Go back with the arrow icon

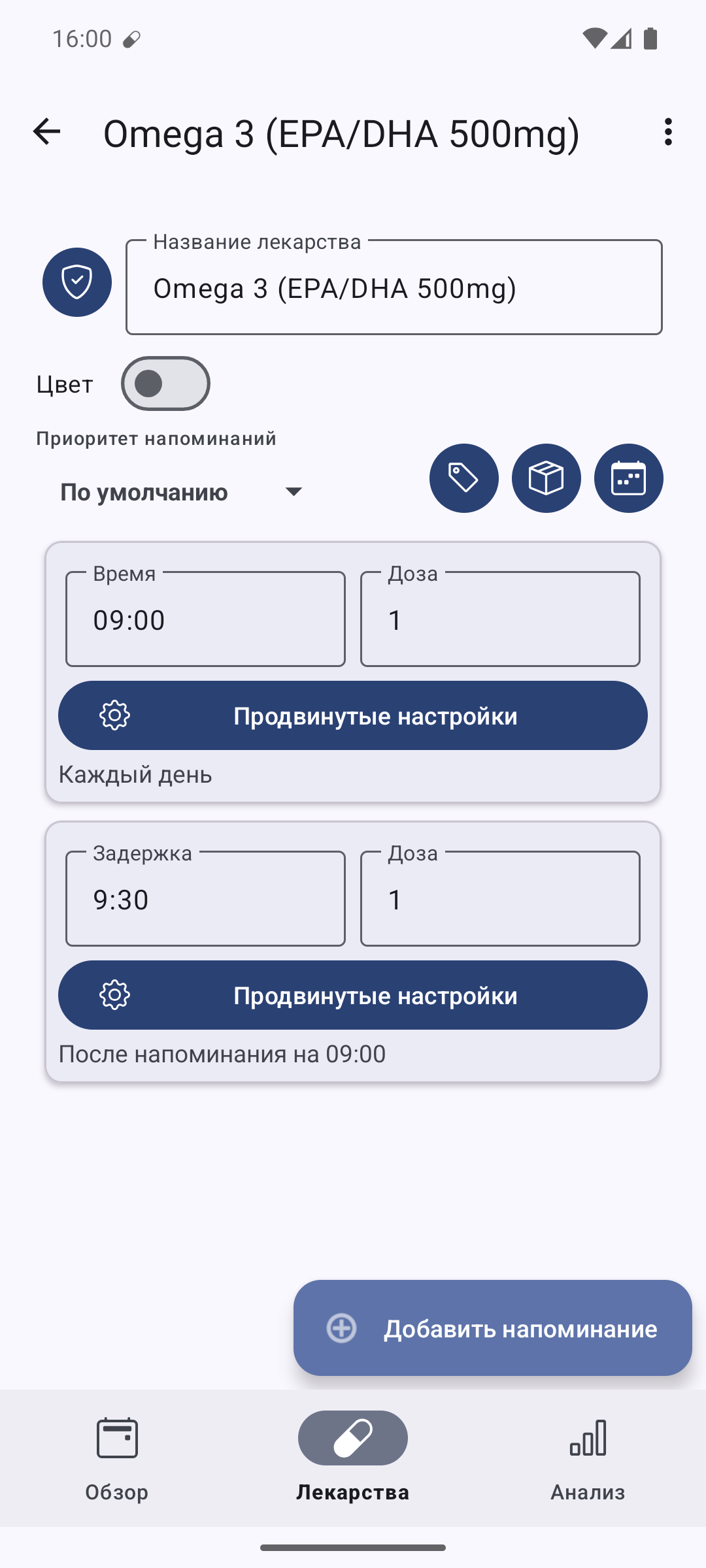point(46,132)
